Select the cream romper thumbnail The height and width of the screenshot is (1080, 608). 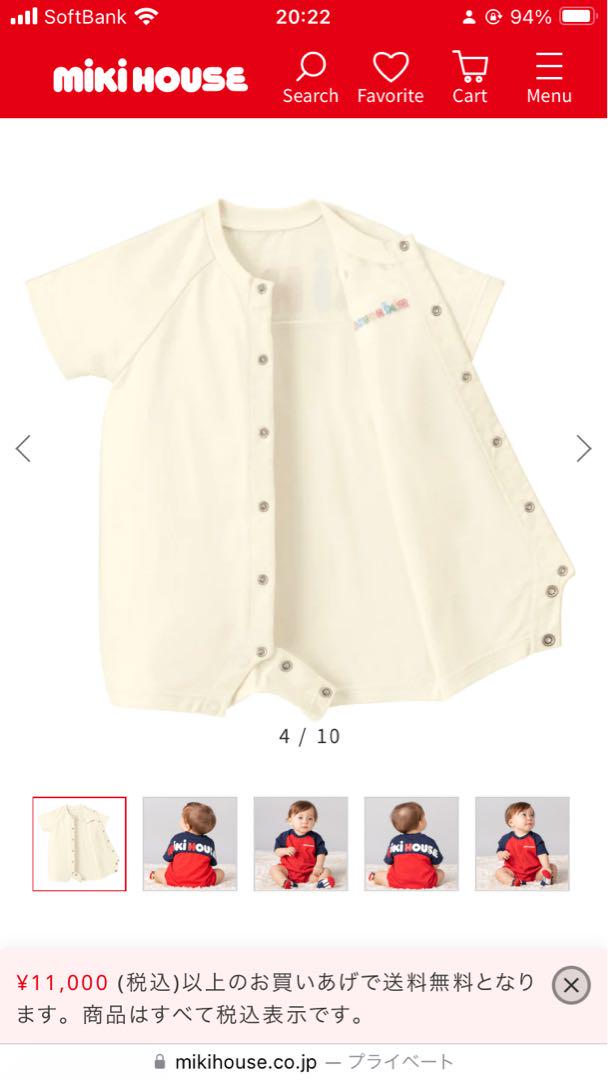tap(79, 844)
